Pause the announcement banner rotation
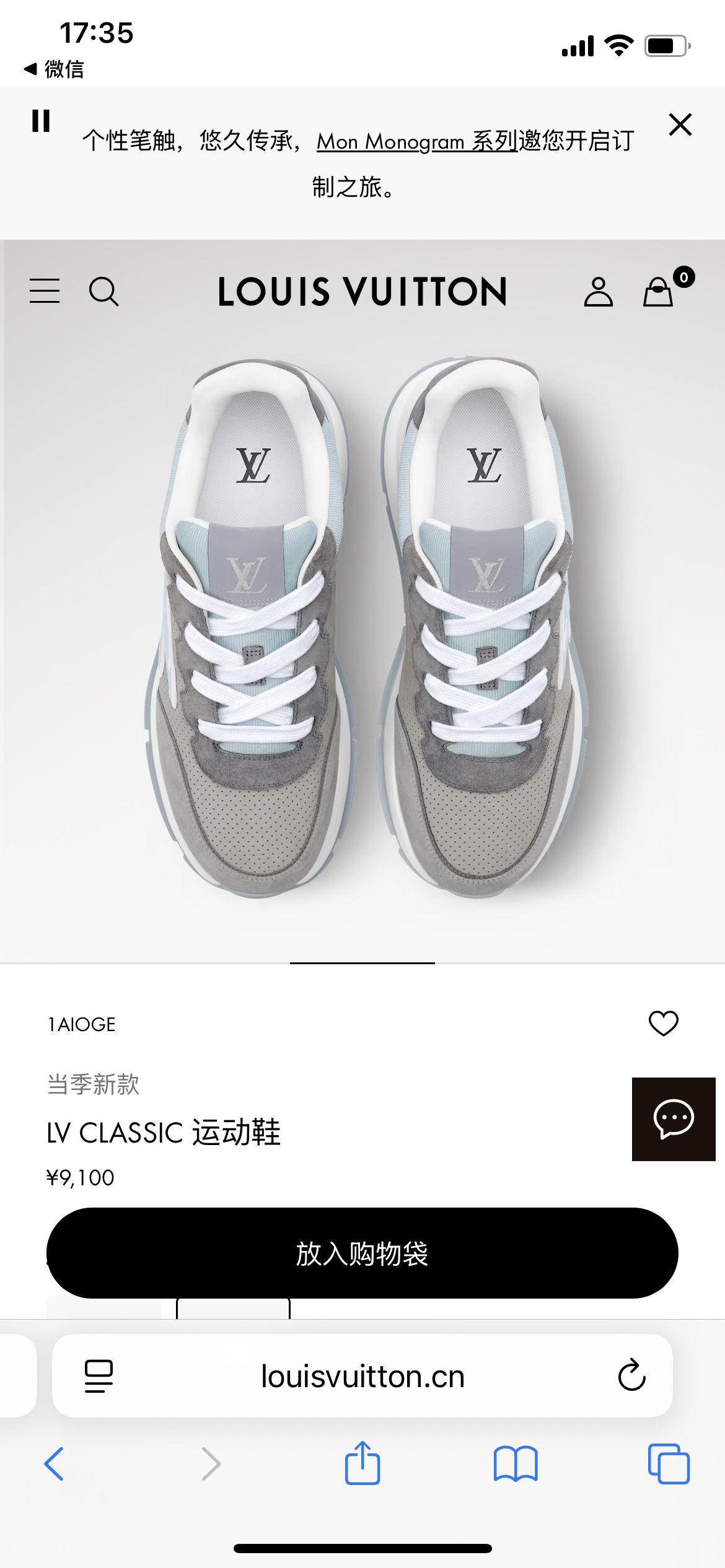 (x=41, y=121)
